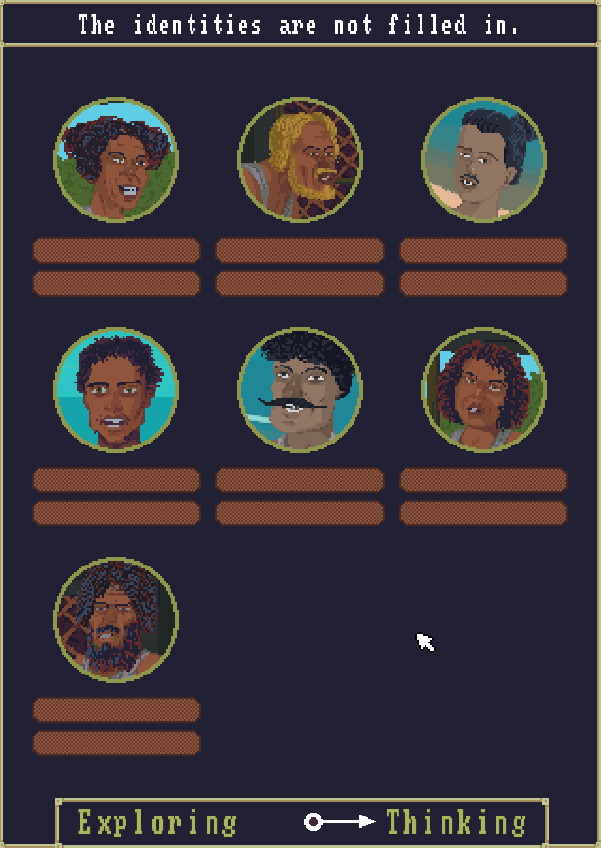This screenshot has height=848, width=601.
Task: Open portrait of the grey-bearded man
Action: point(116,620)
